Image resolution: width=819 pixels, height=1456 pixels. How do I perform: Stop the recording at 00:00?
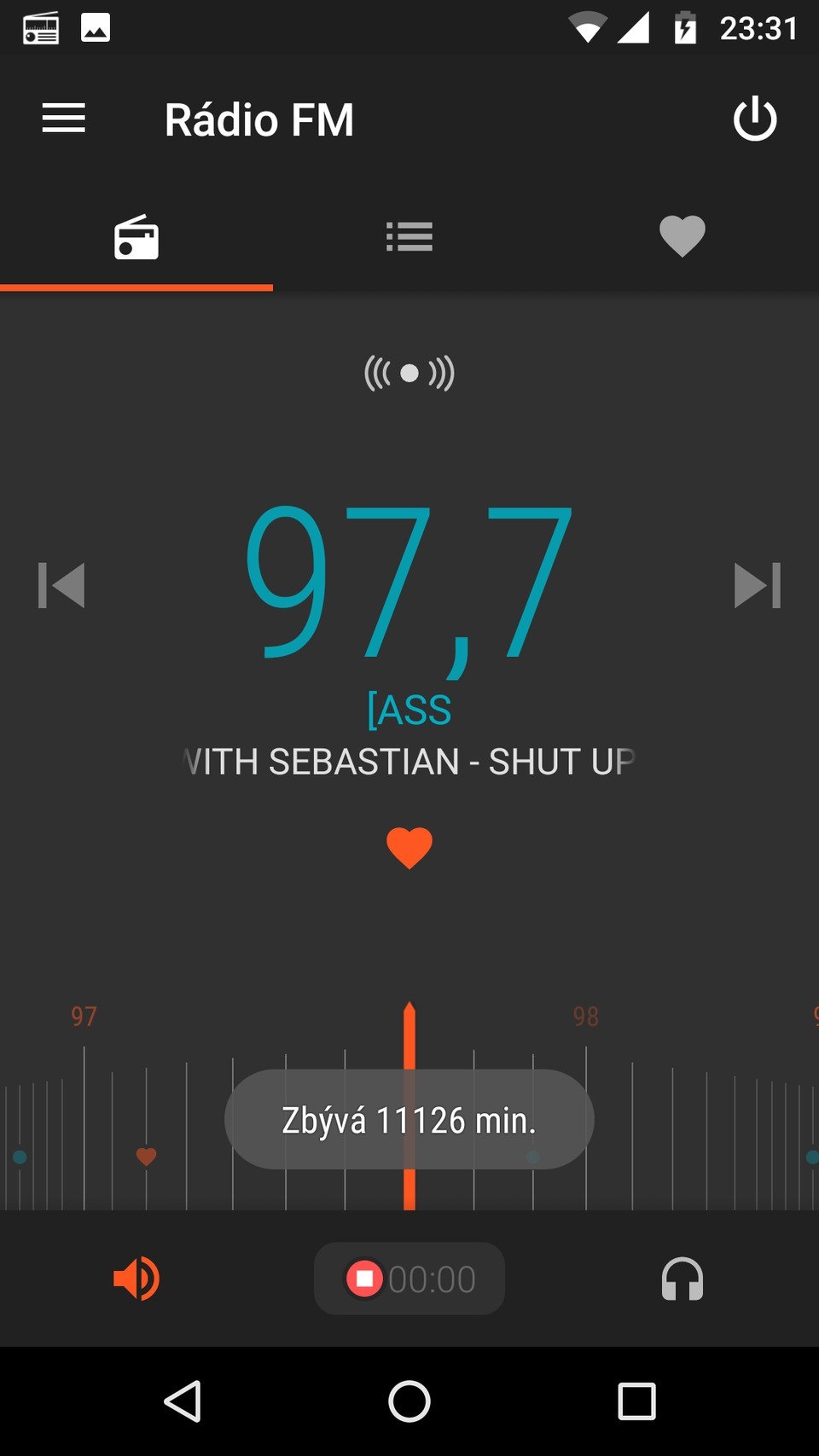coord(365,1279)
